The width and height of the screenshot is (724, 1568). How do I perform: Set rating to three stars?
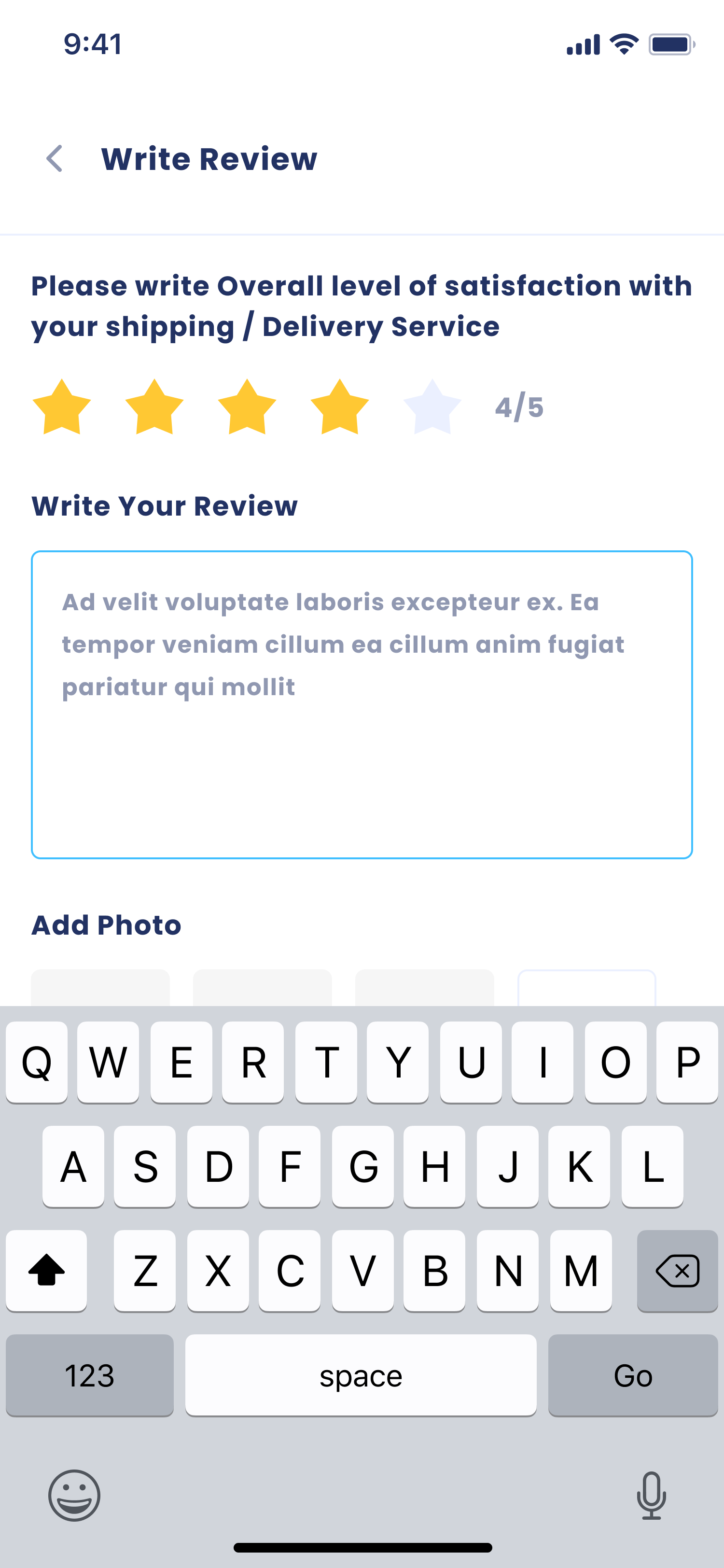click(x=247, y=407)
